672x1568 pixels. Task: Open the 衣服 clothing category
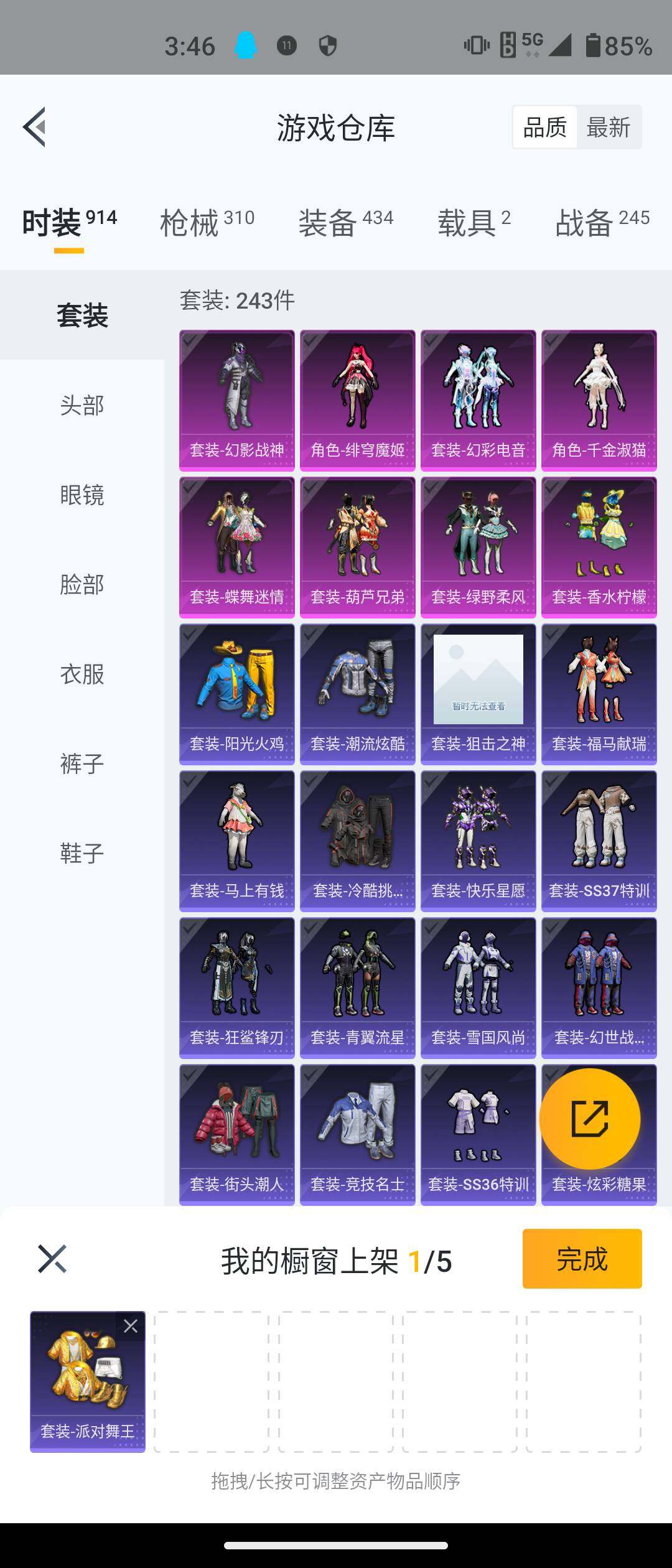(x=82, y=674)
